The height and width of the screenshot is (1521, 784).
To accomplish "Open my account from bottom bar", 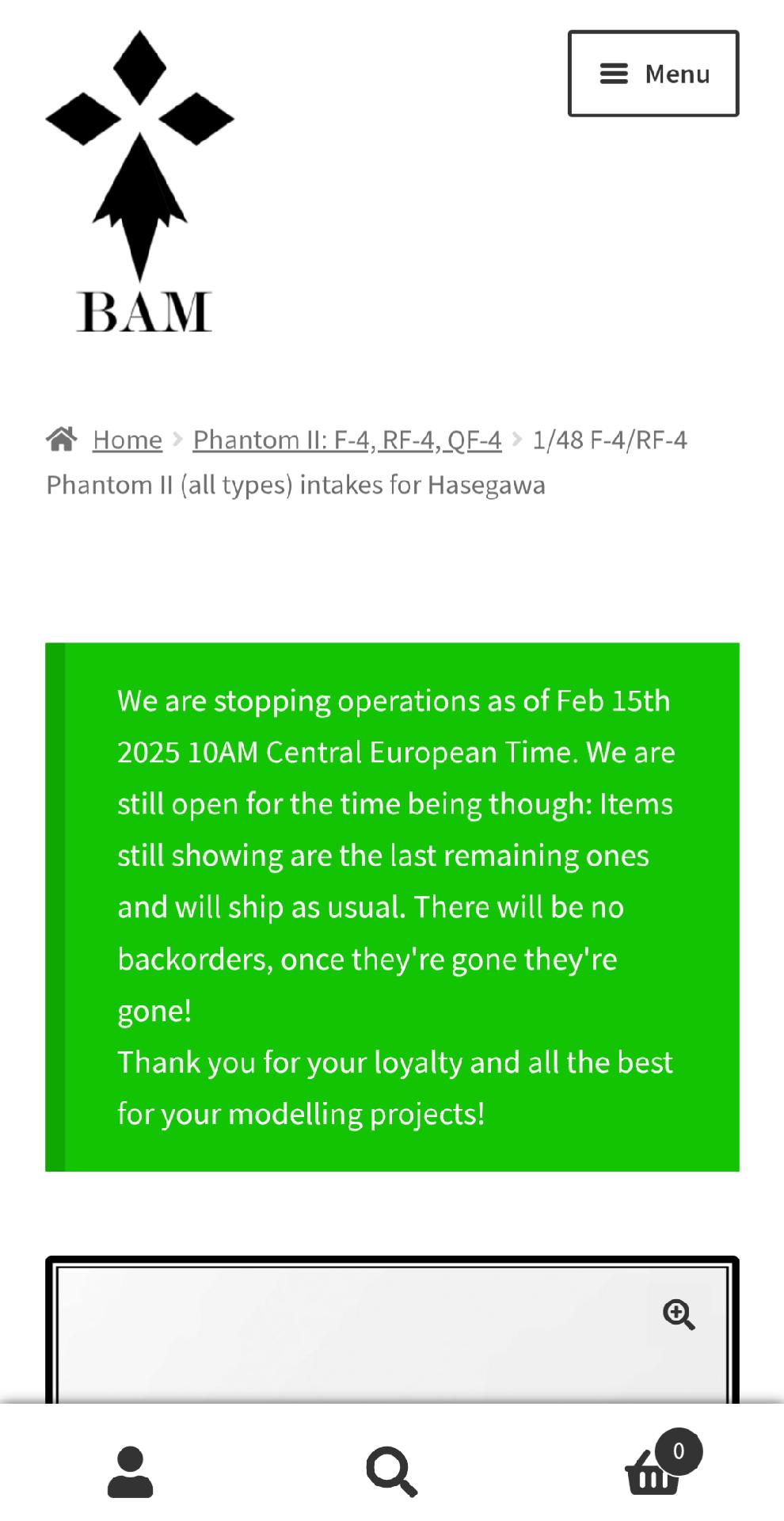I will pos(130,1471).
